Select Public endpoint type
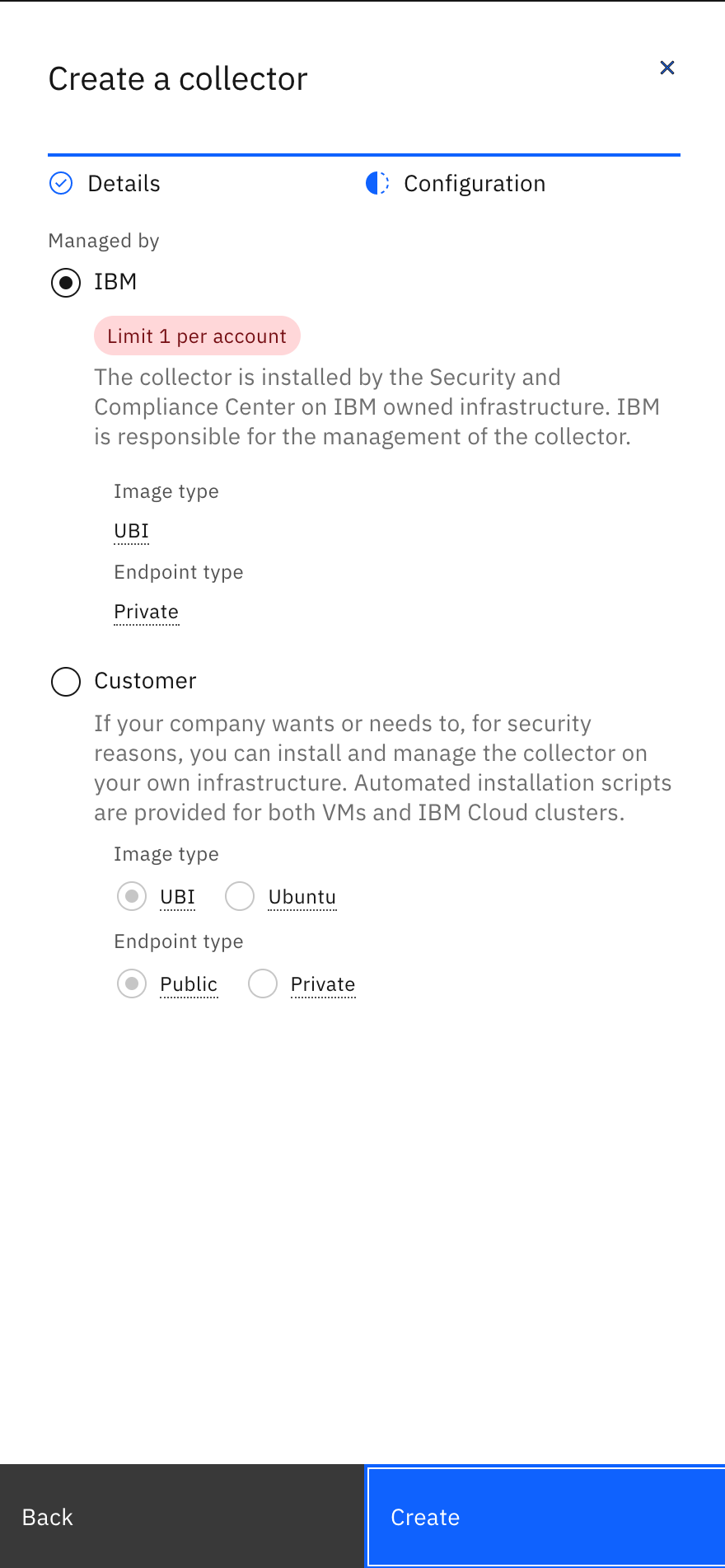The height and width of the screenshot is (1568, 725). coord(132,984)
